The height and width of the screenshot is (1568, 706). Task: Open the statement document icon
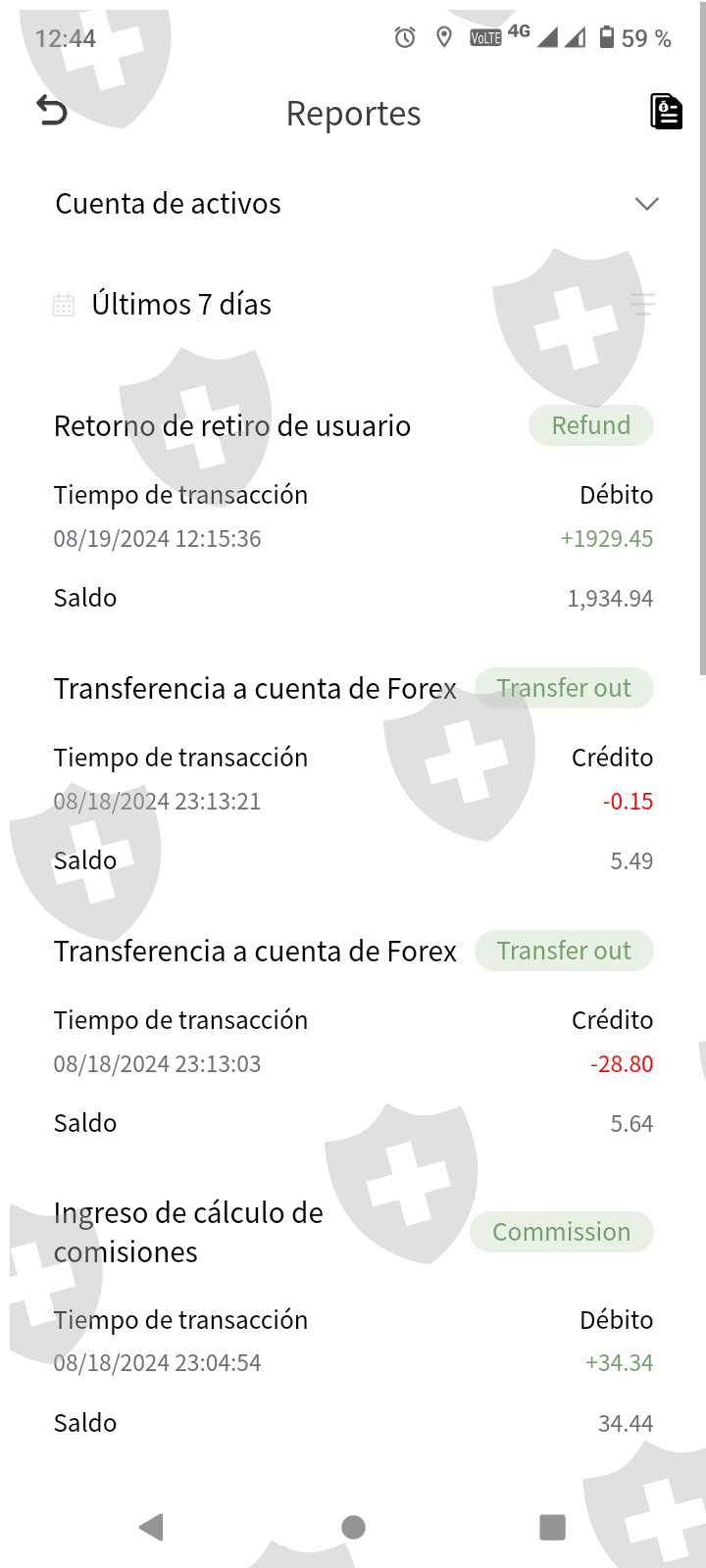tap(666, 112)
